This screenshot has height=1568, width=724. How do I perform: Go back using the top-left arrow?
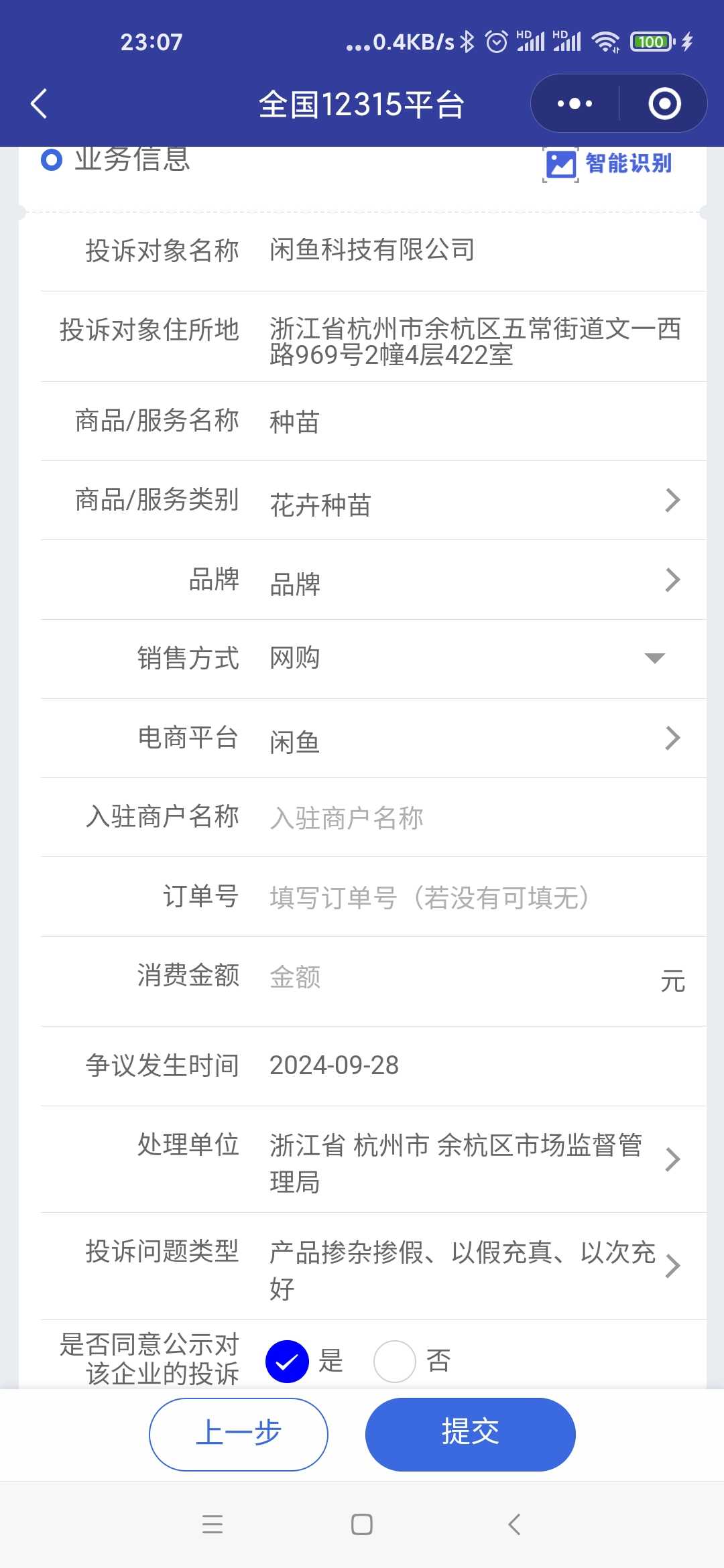39,104
